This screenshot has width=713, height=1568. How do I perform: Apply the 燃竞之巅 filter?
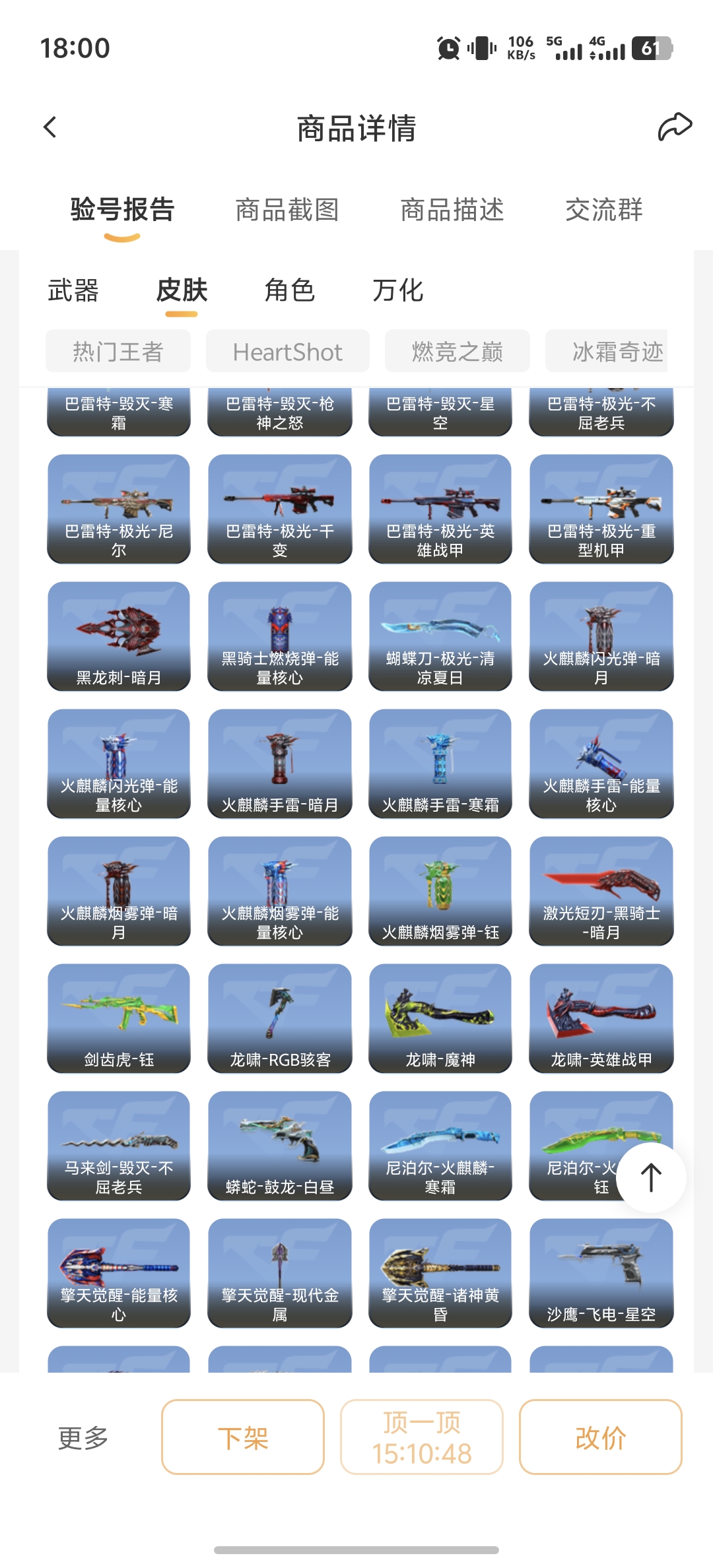click(457, 351)
